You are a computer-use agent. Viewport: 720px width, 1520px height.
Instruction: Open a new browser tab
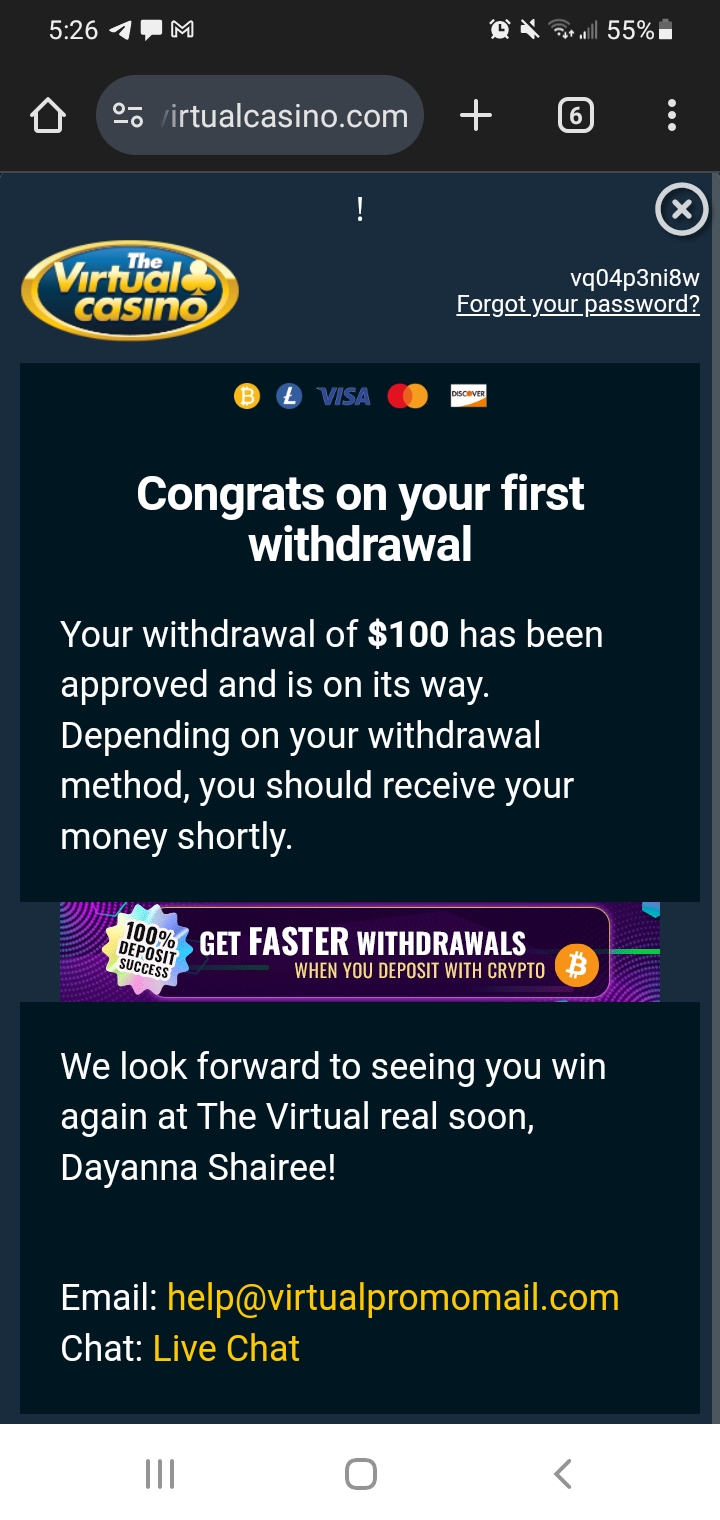click(476, 116)
